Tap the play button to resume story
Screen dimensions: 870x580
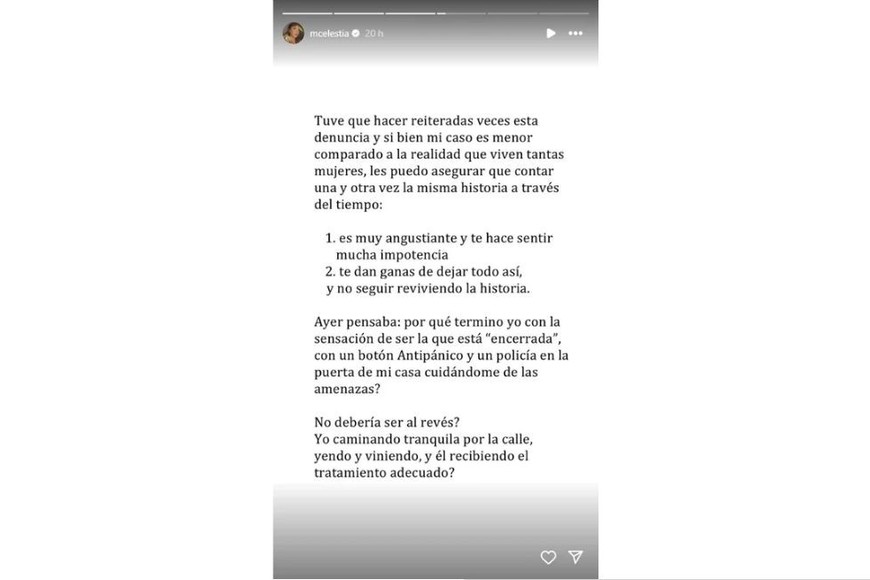pyautogui.click(x=550, y=33)
